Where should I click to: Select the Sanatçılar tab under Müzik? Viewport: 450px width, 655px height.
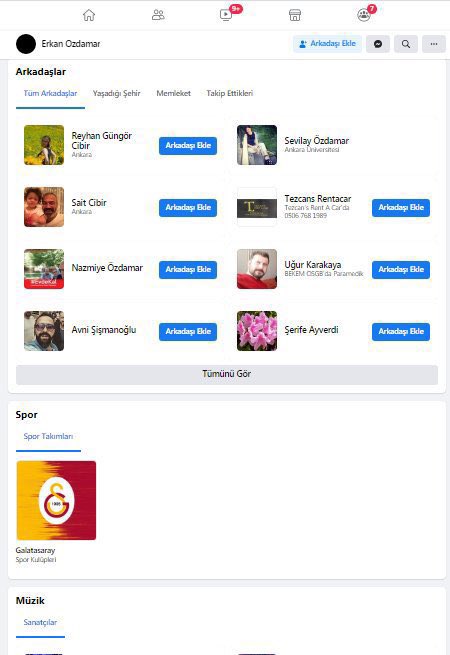(x=40, y=622)
